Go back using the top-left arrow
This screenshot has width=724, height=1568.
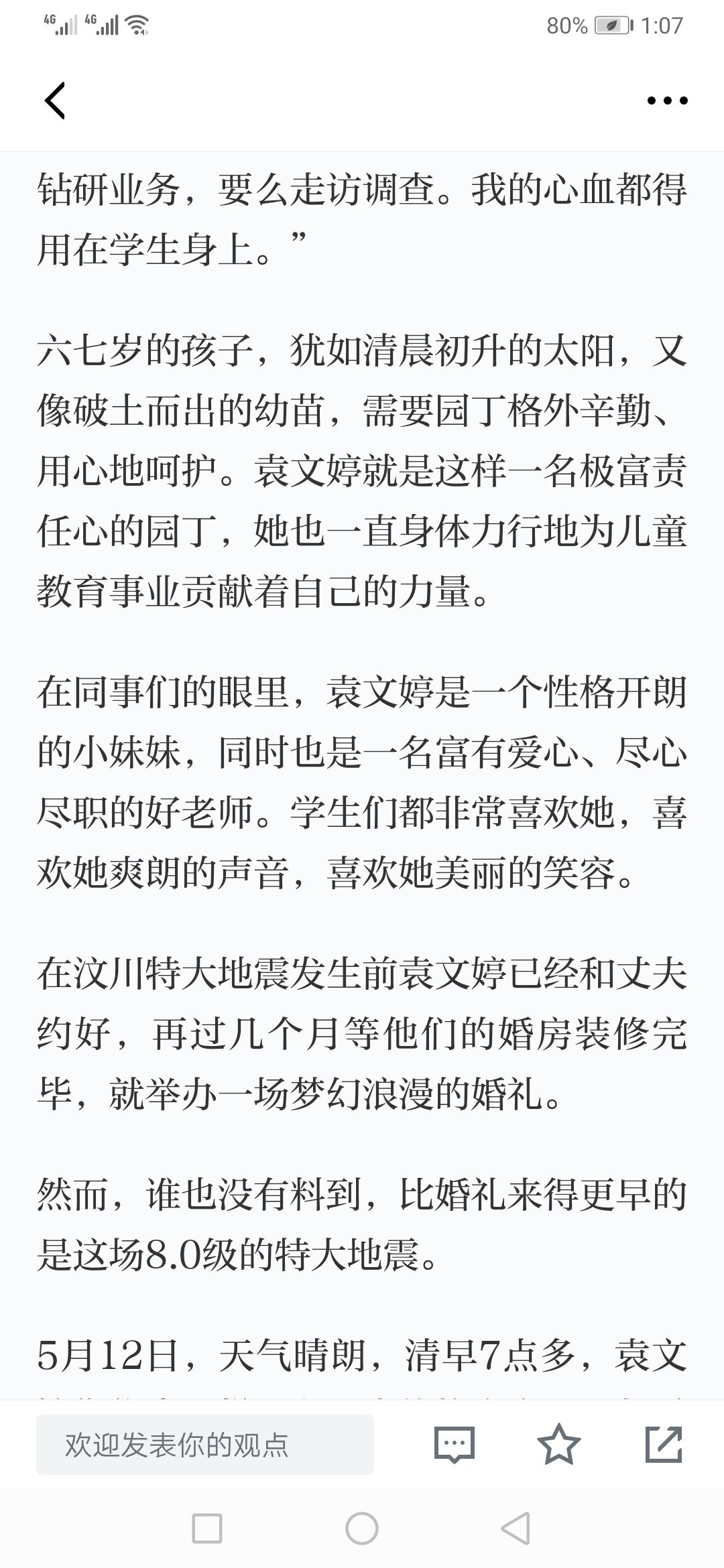[55, 101]
